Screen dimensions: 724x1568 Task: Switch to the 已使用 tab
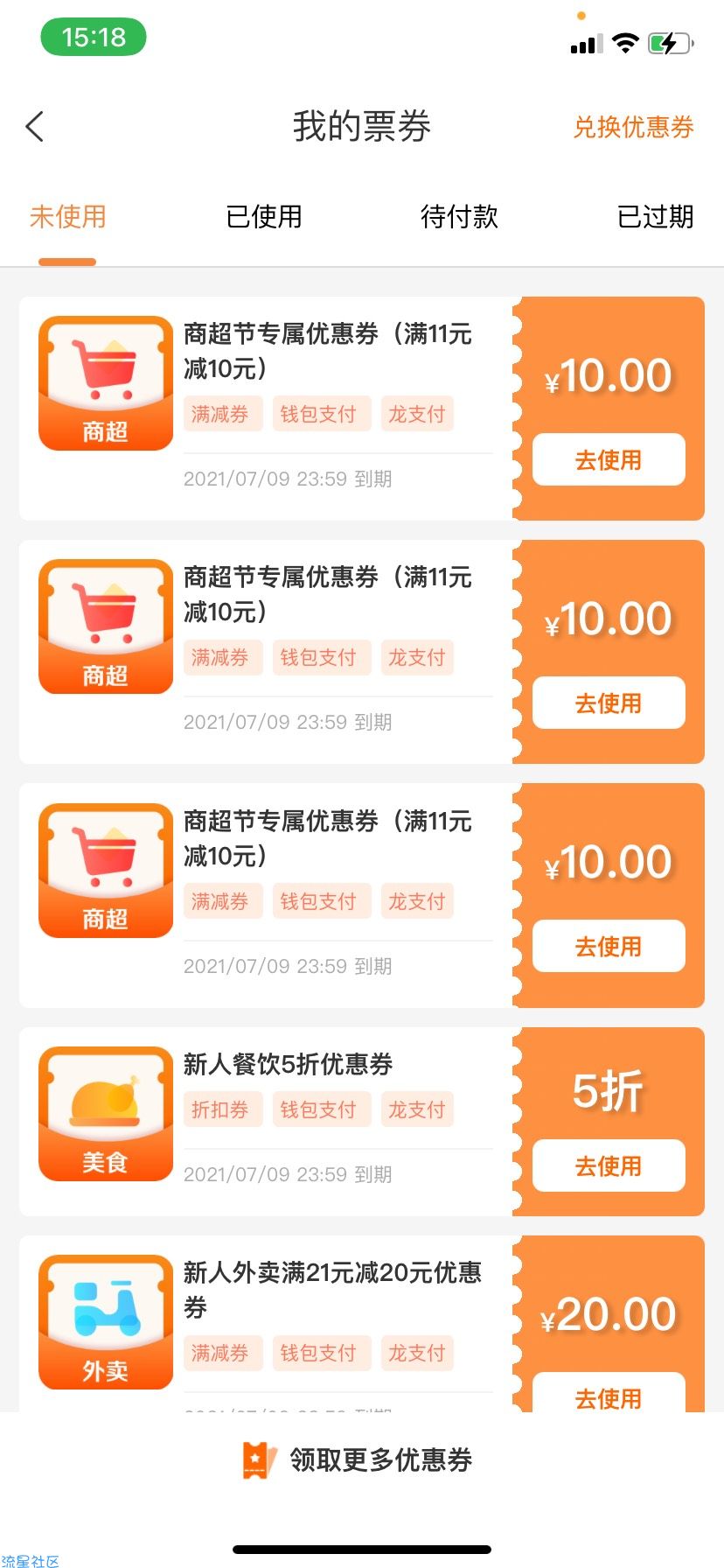tap(263, 216)
